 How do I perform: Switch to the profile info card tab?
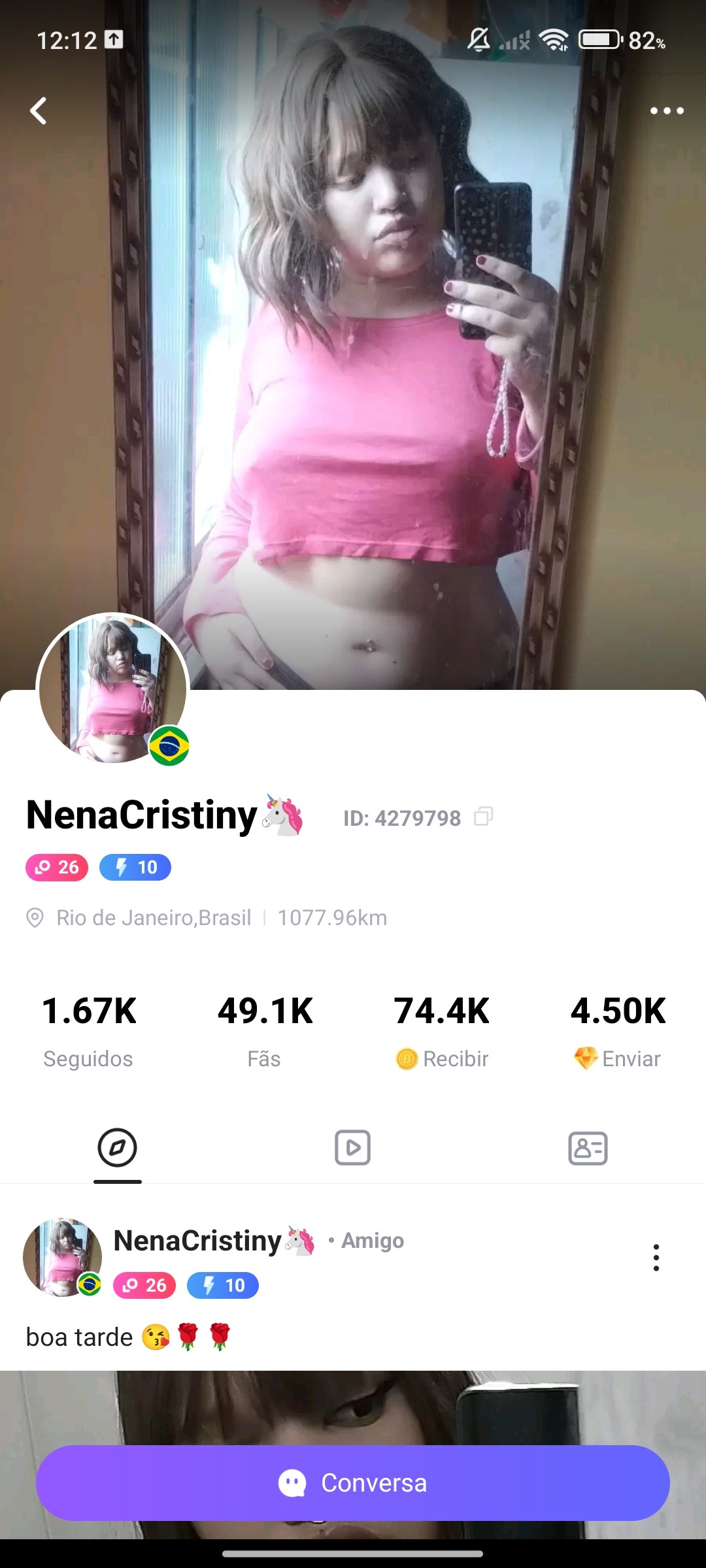(x=588, y=1148)
